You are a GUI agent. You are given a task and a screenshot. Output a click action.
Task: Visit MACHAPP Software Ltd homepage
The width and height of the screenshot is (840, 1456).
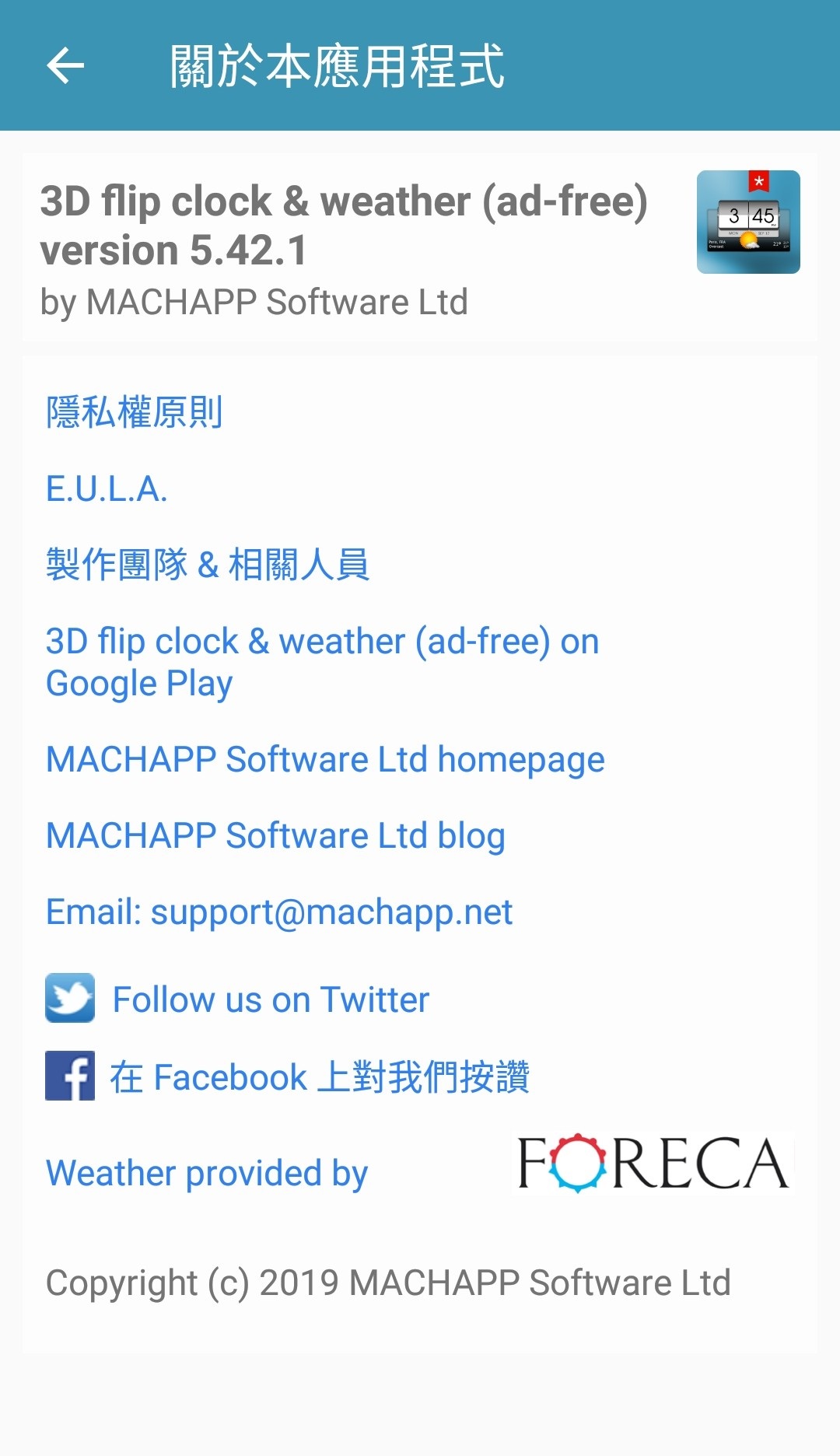(325, 760)
